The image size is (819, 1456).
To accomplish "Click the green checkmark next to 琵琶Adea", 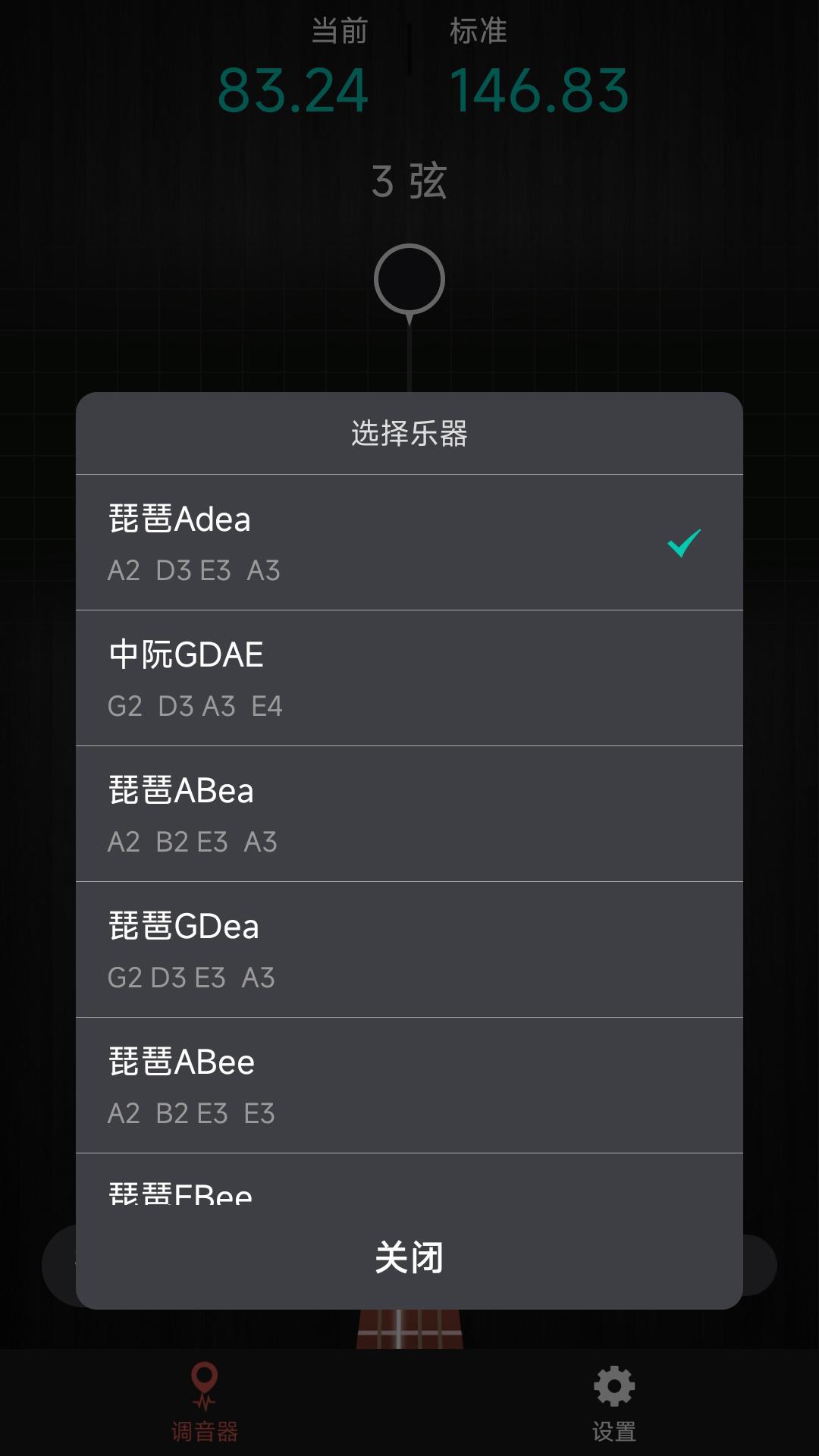I will click(x=682, y=543).
